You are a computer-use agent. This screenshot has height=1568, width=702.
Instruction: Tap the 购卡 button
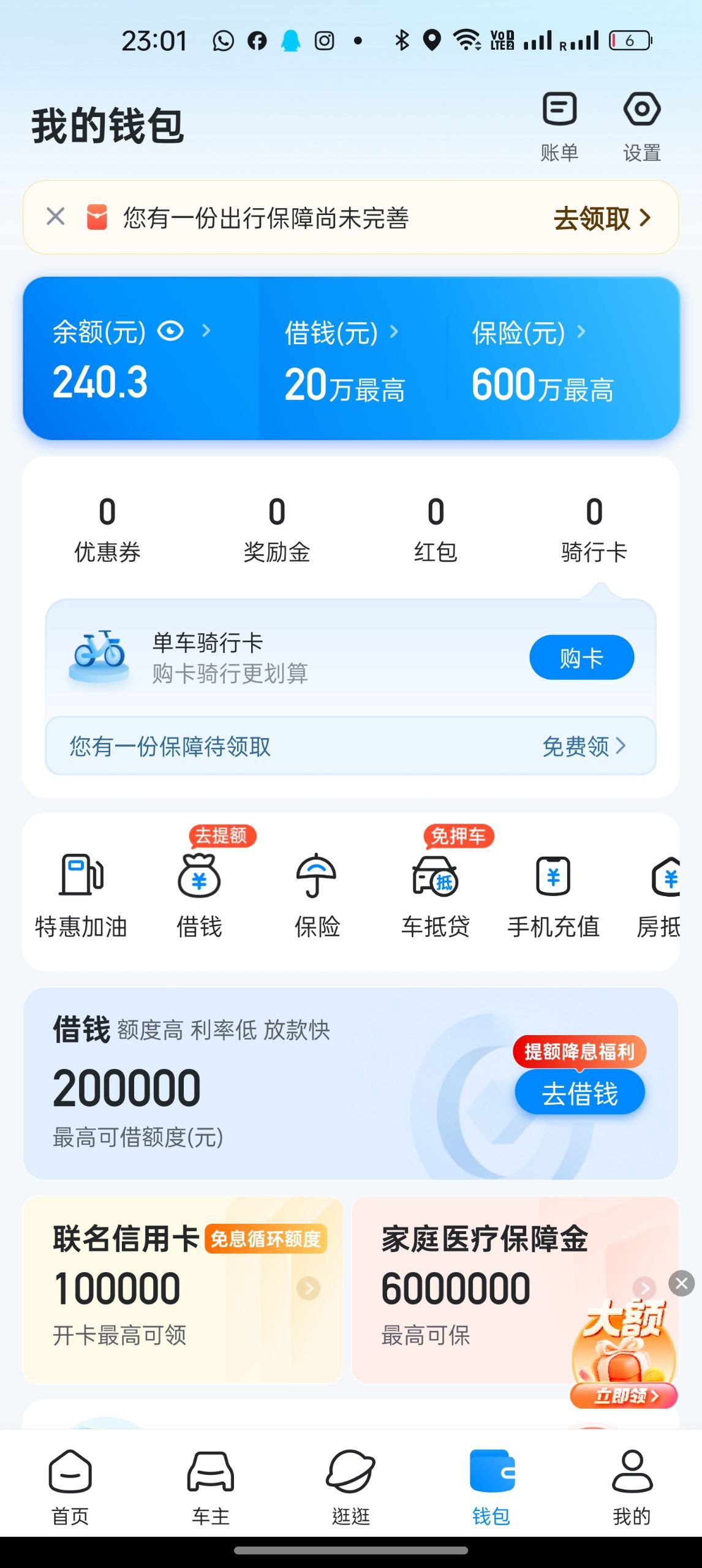click(x=581, y=658)
